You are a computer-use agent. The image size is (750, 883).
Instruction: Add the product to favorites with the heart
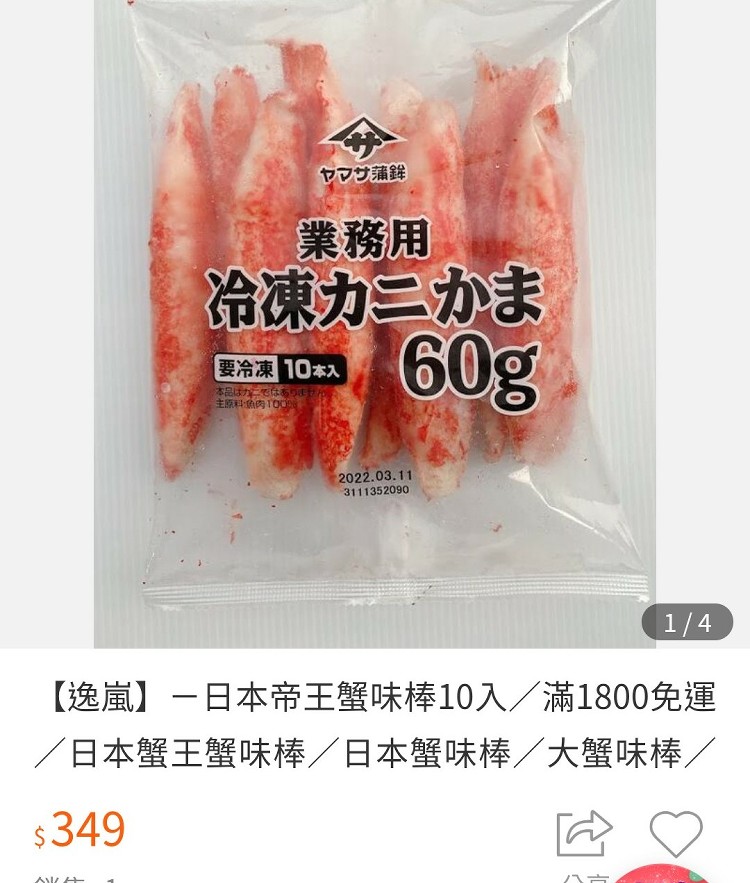[x=676, y=833]
